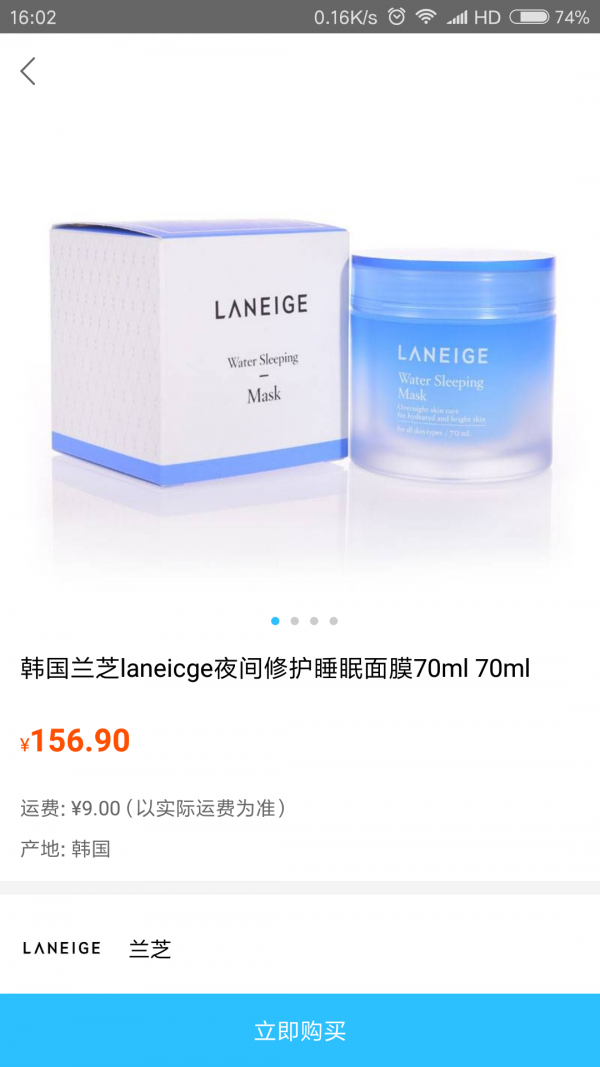Tap 立即购买 to buy now

[300, 1030]
